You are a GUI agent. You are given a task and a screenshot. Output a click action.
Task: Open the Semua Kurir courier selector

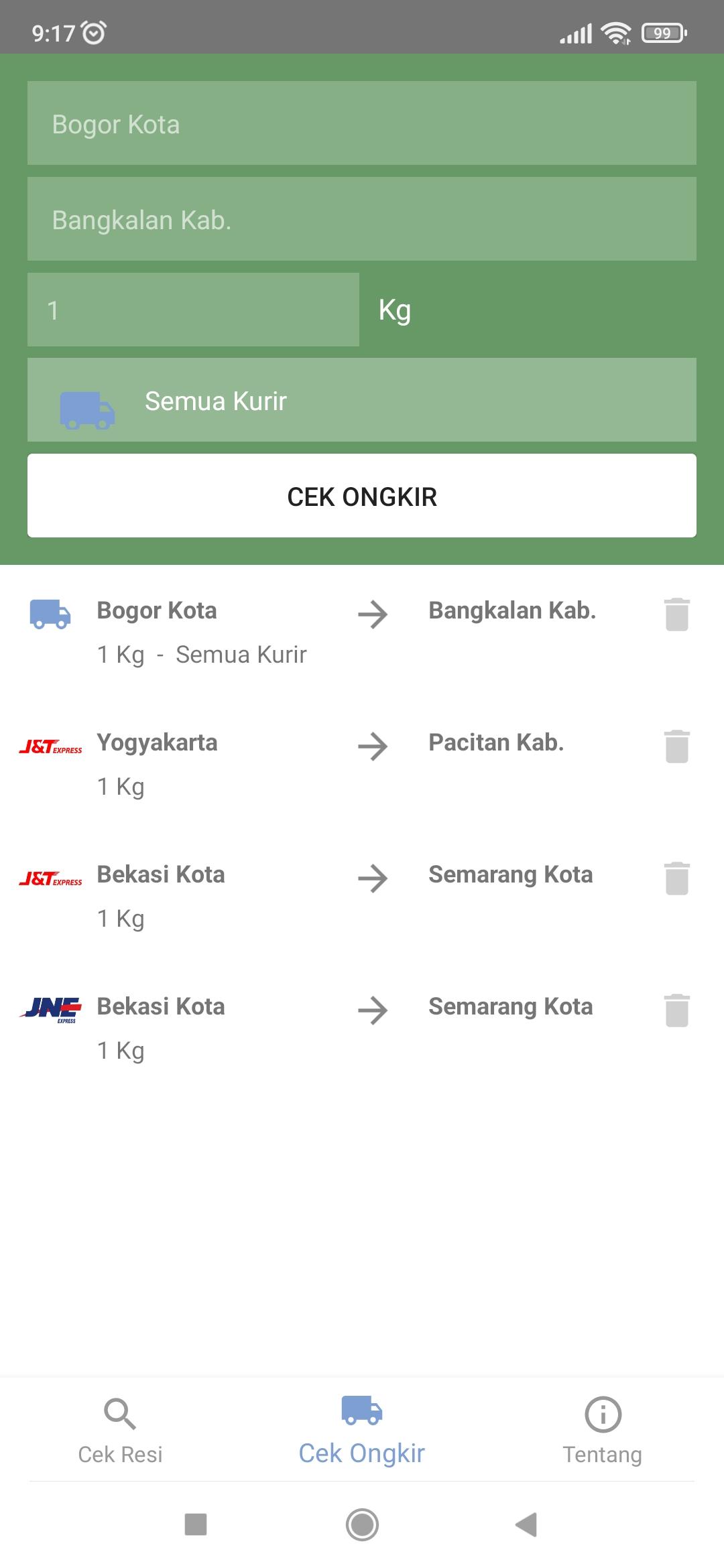point(362,400)
